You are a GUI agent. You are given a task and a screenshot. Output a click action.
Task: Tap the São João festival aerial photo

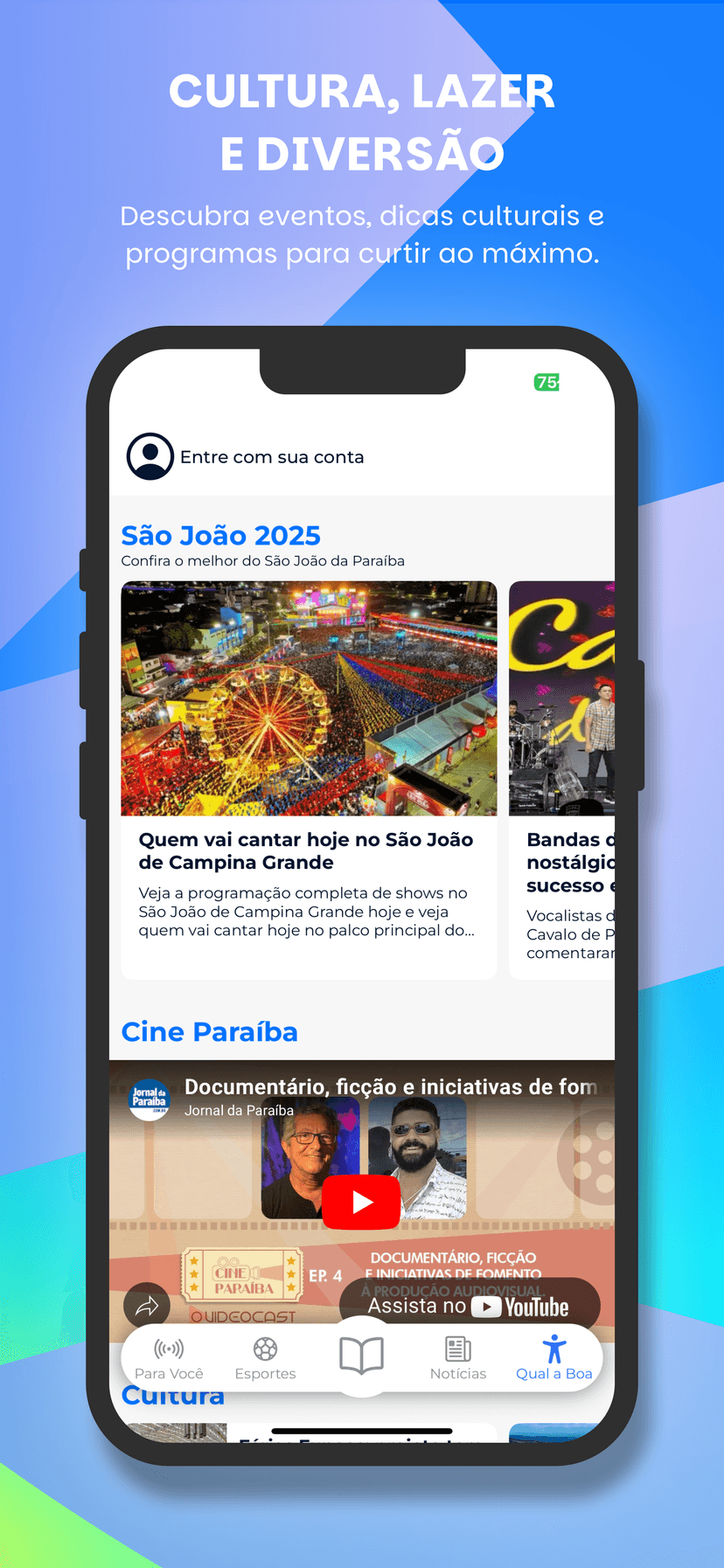(x=308, y=698)
